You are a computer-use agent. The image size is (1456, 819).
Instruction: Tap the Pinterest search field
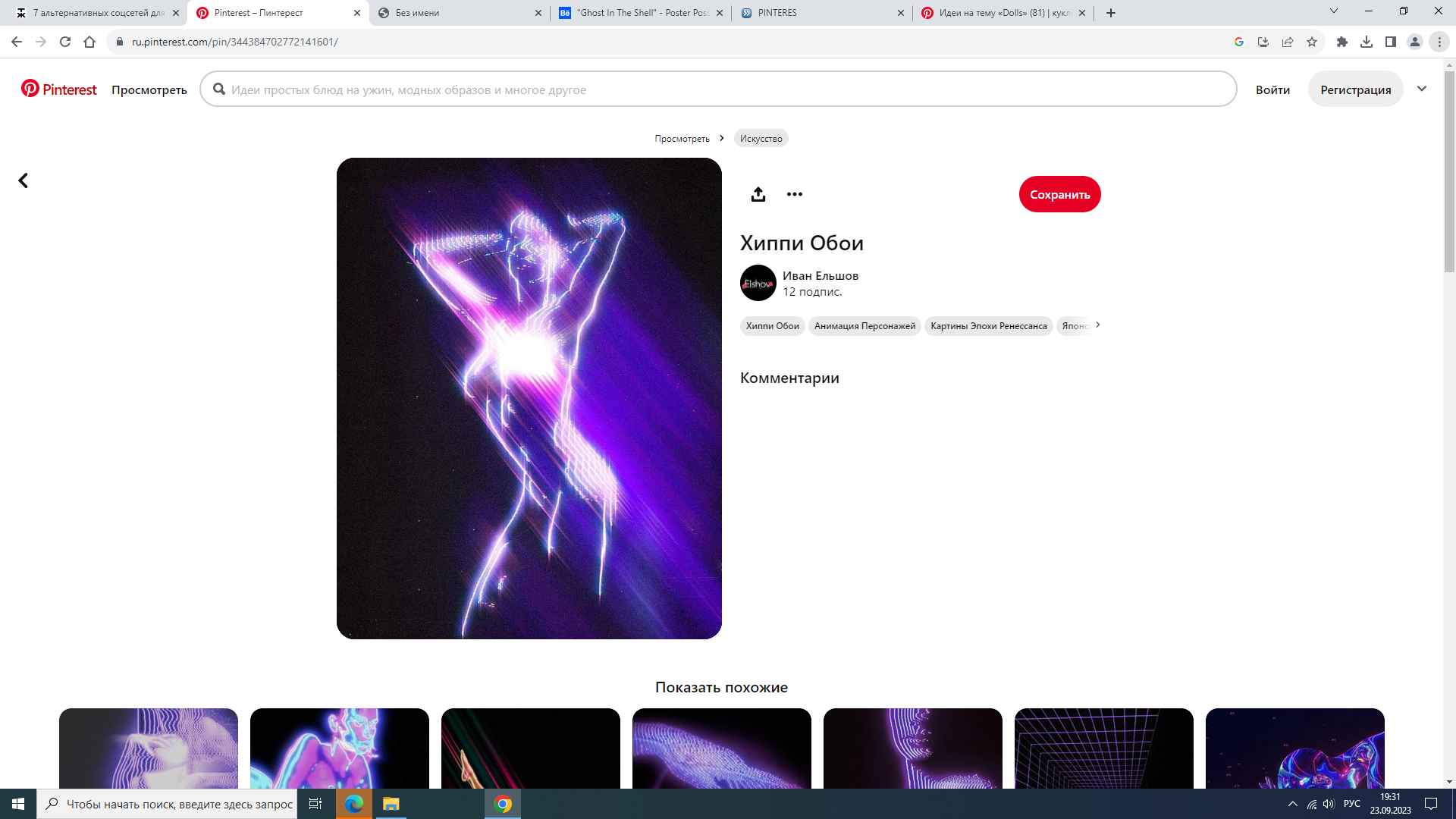click(x=717, y=89)
